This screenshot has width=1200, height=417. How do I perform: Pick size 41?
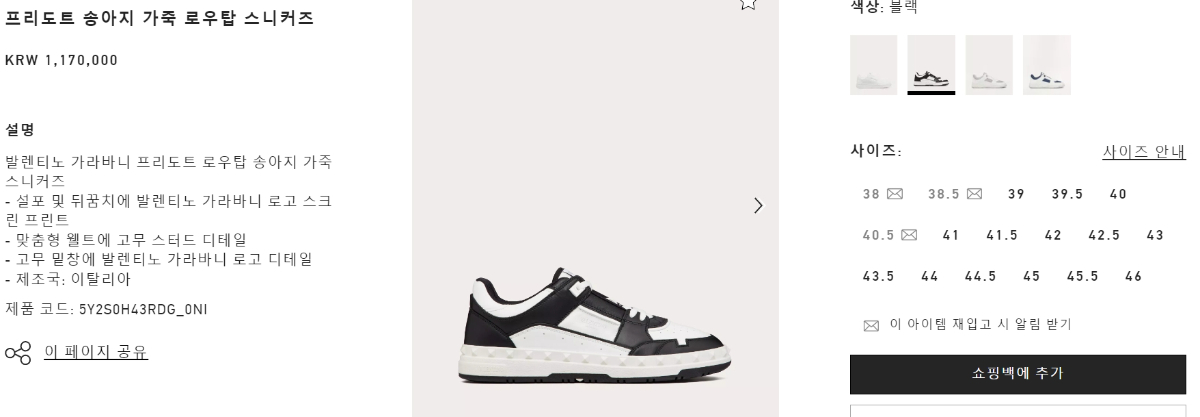951,235
